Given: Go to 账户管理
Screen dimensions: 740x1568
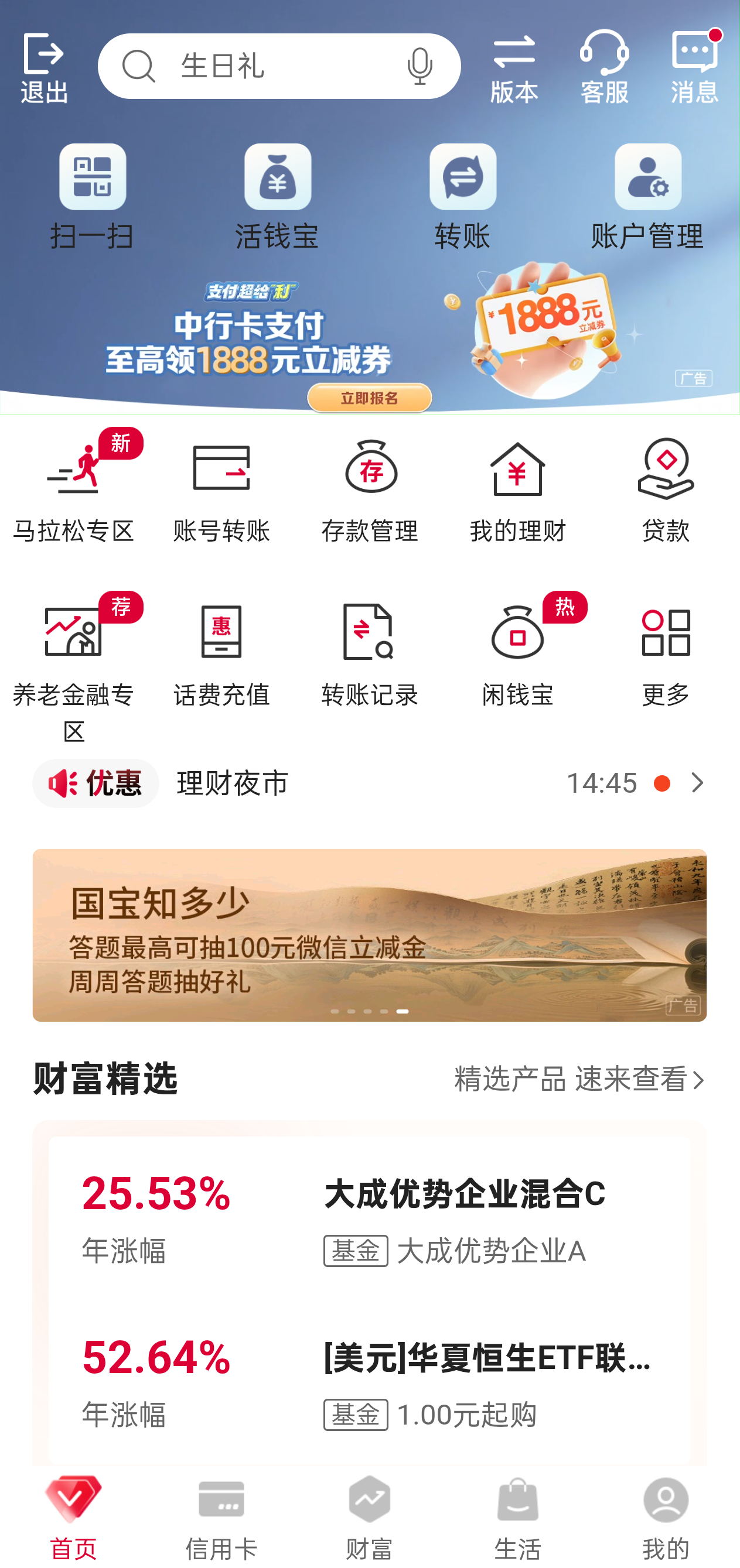Looking at the screenshot, I should 647,197.
